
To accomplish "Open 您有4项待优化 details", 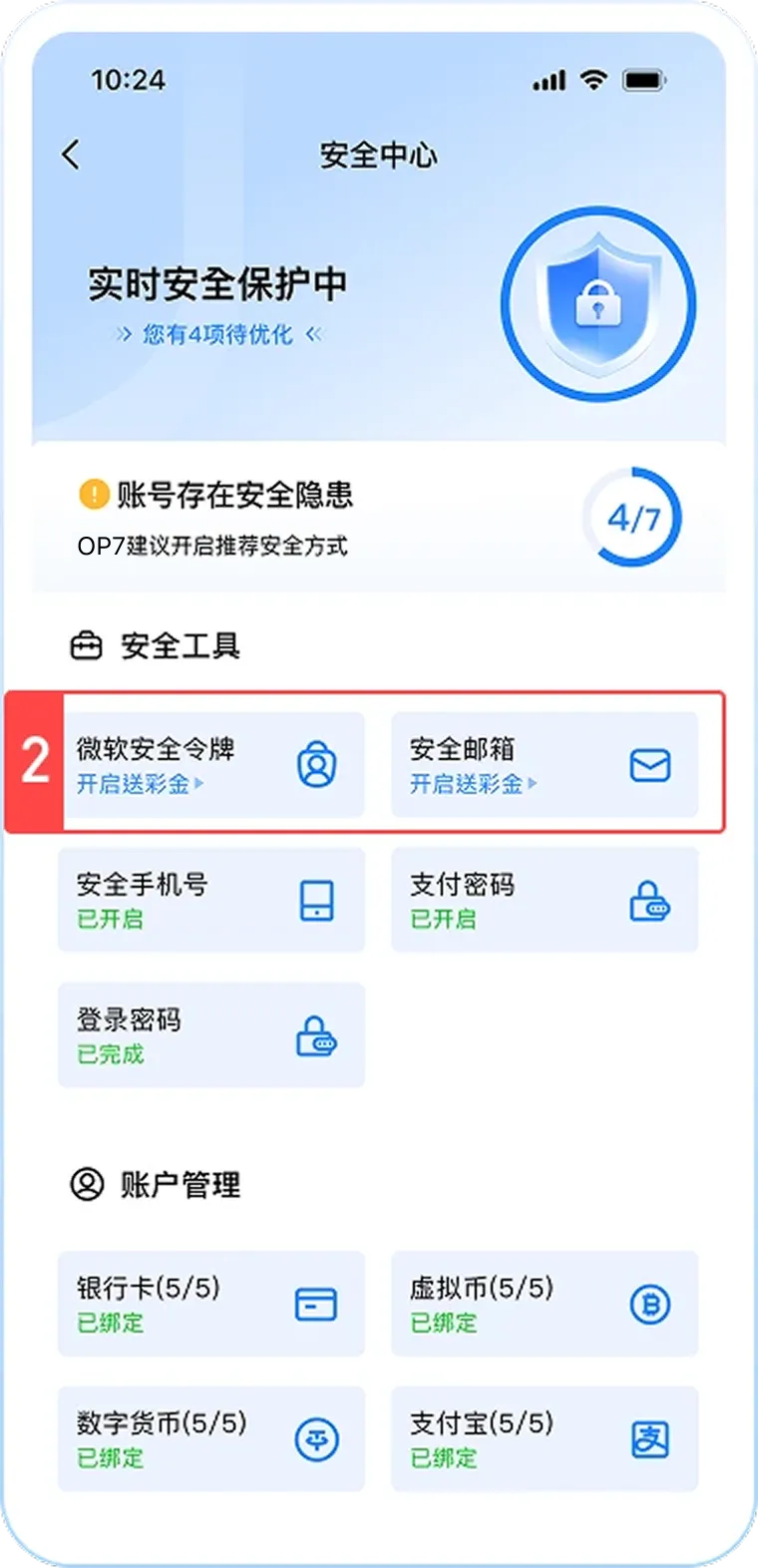I will 218,335.
